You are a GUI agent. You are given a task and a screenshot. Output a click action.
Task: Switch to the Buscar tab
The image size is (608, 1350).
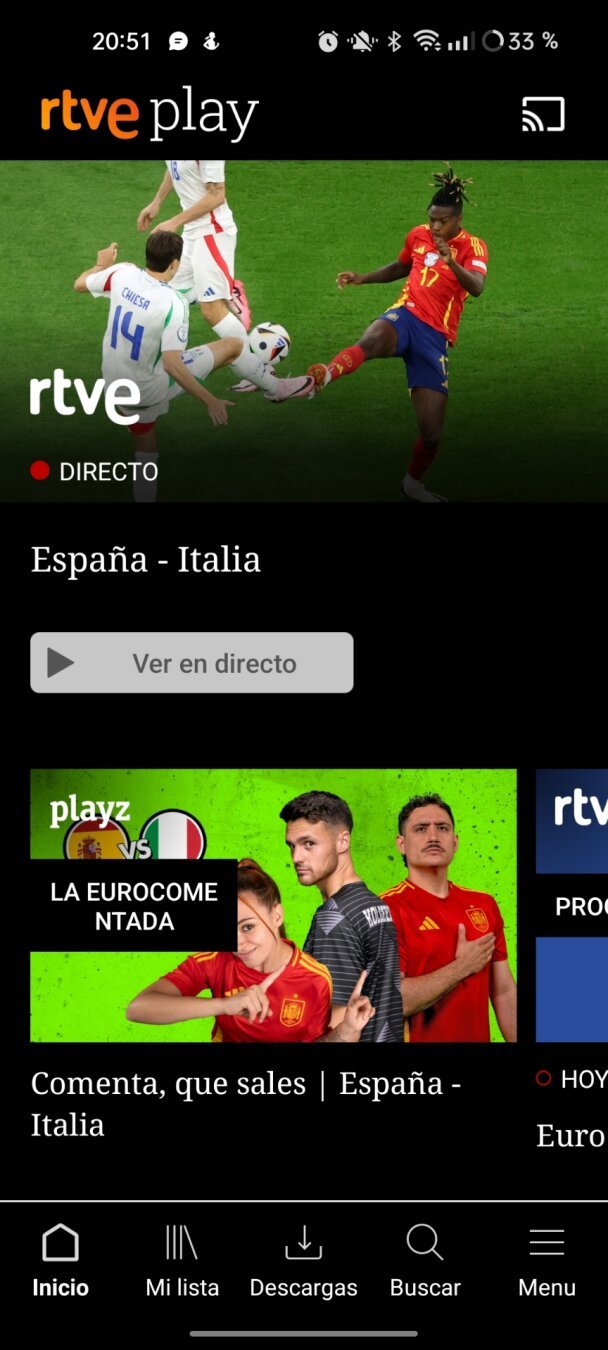tap(425, 1260)
